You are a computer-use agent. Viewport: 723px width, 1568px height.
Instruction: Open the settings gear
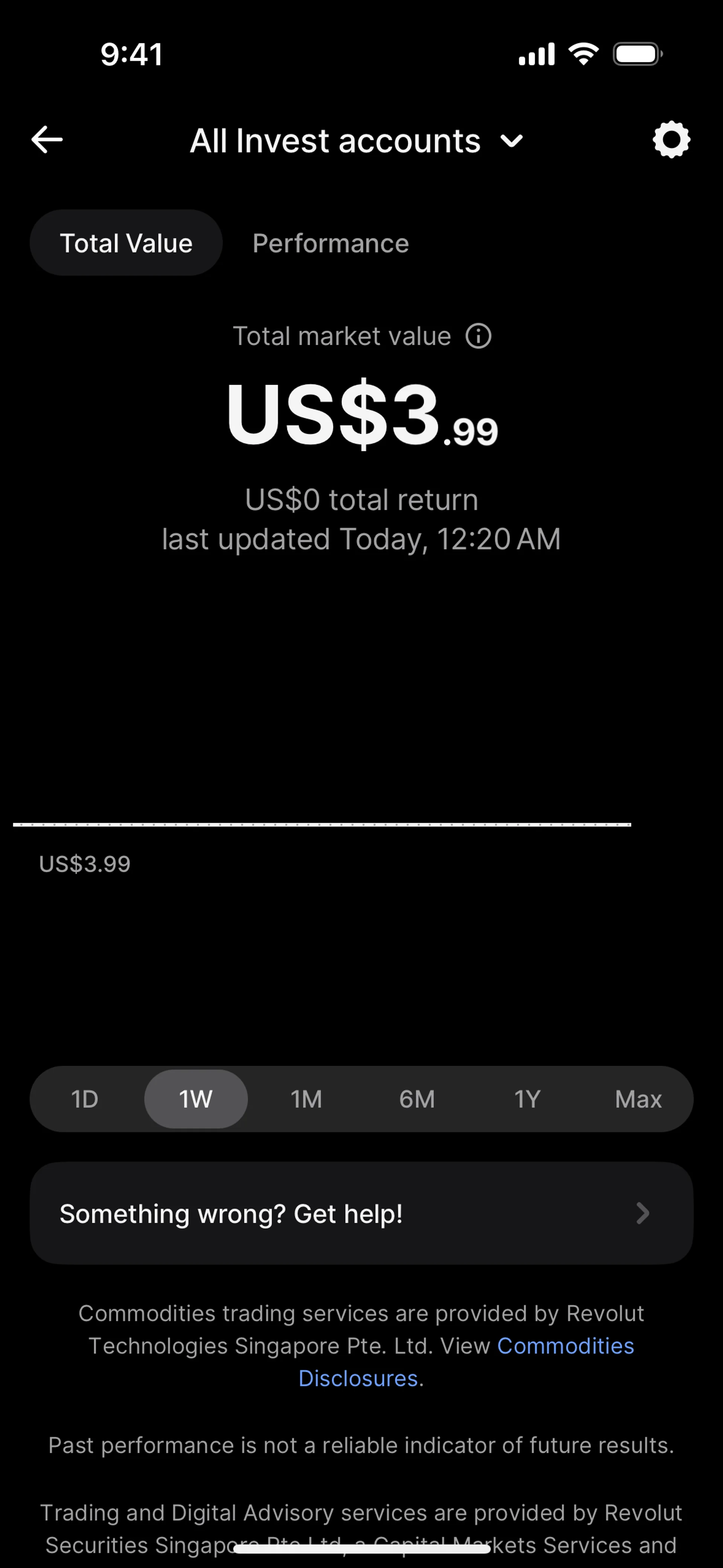tap(671, 140)
